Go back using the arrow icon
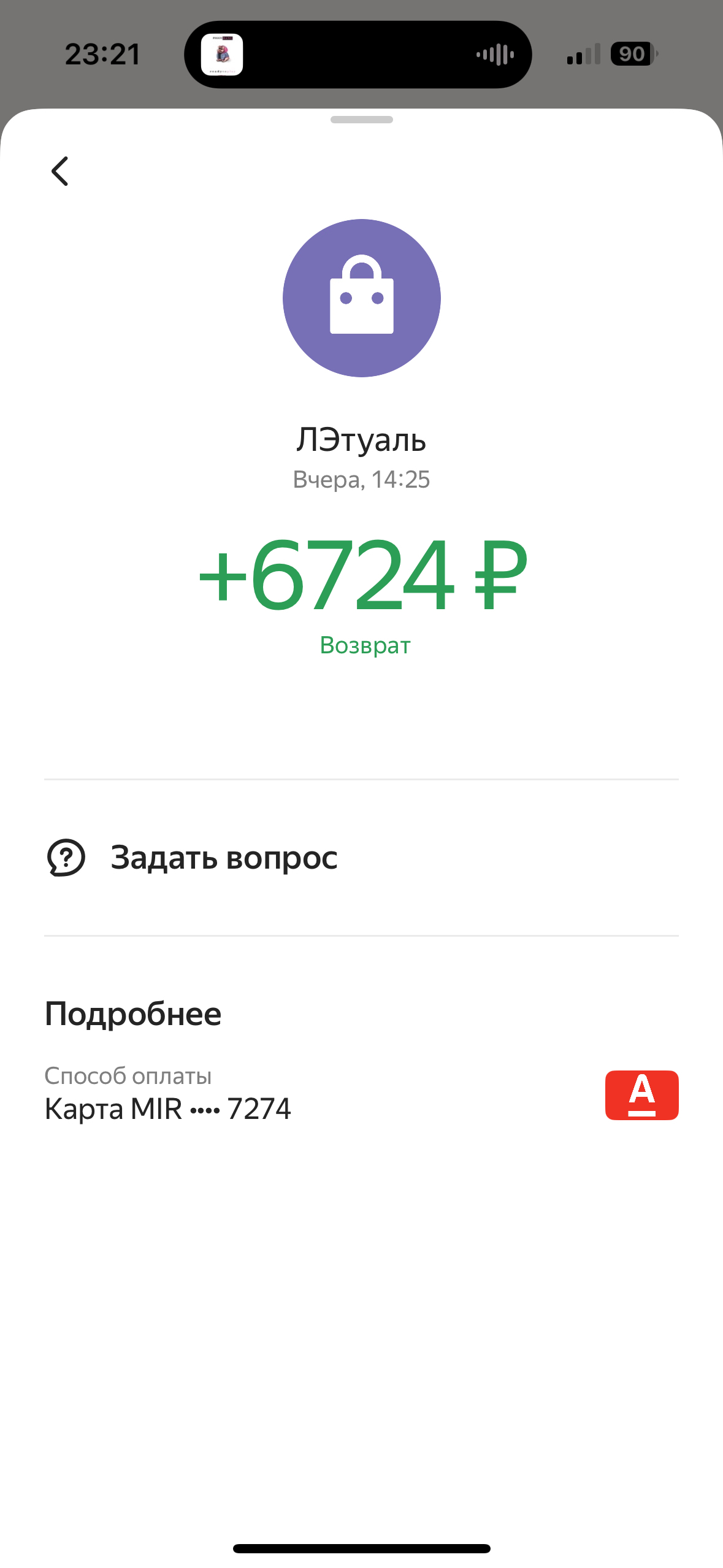723x1568 pixels. pos(60,171)
